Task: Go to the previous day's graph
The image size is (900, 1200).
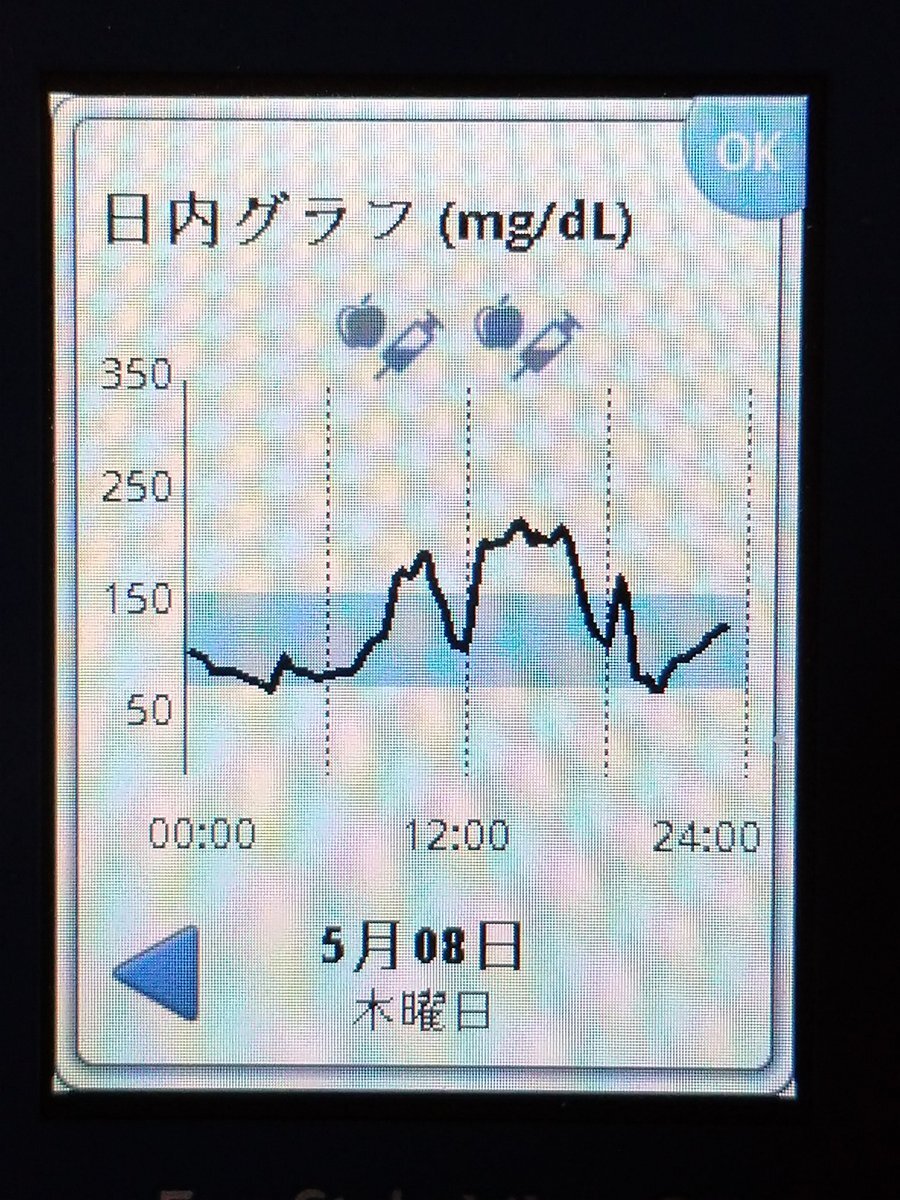Action: point(160,972)
